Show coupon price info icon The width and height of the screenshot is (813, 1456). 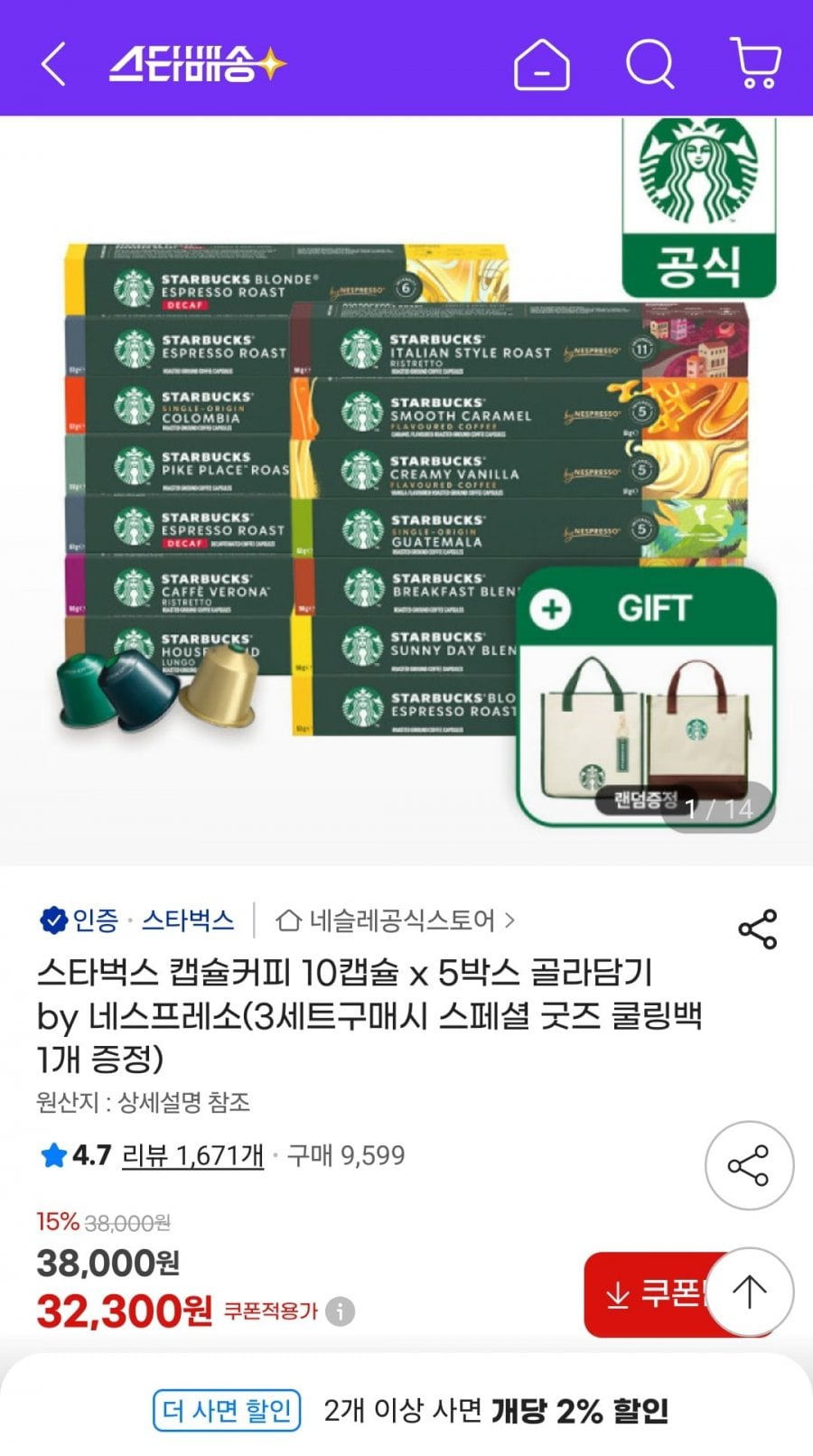(340, 1311)
